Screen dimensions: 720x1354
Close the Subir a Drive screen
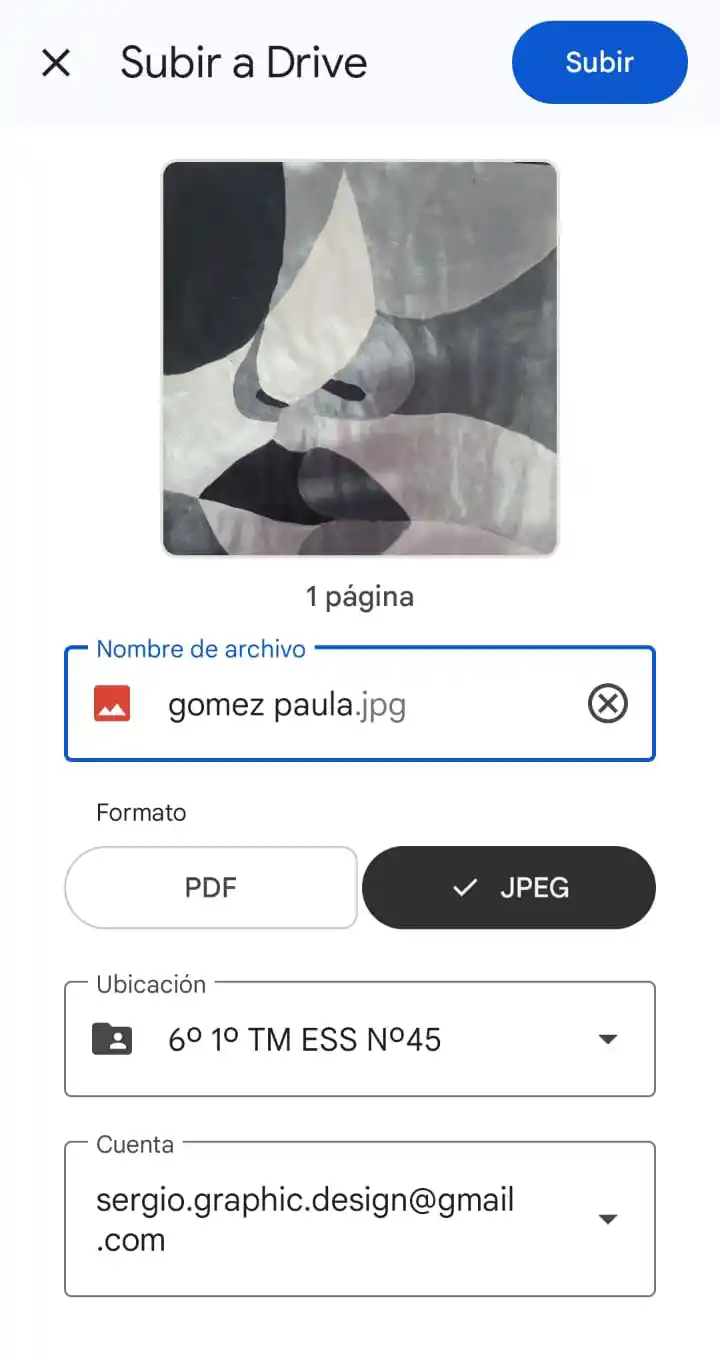pos(56,63)
